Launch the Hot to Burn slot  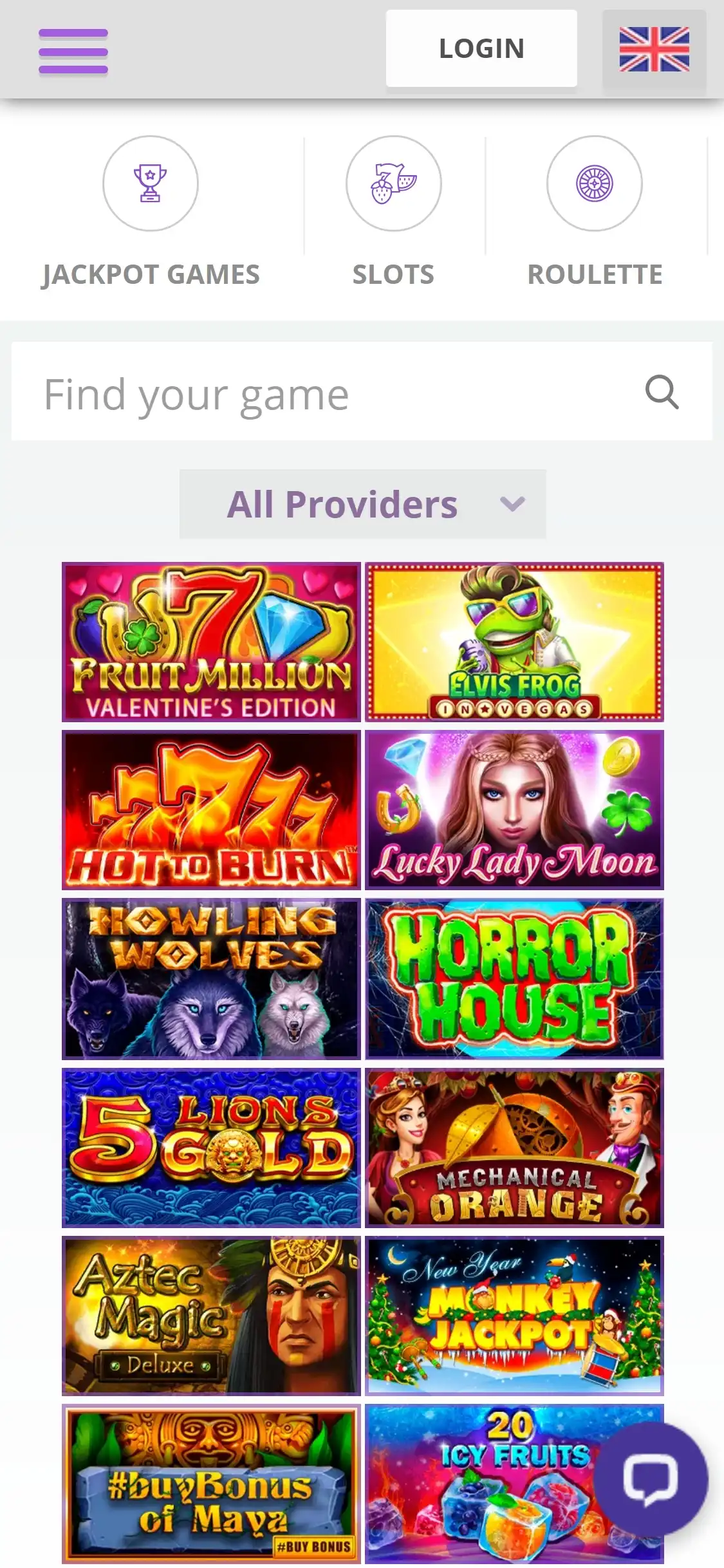pyautogui.click(x=211, y=810)
